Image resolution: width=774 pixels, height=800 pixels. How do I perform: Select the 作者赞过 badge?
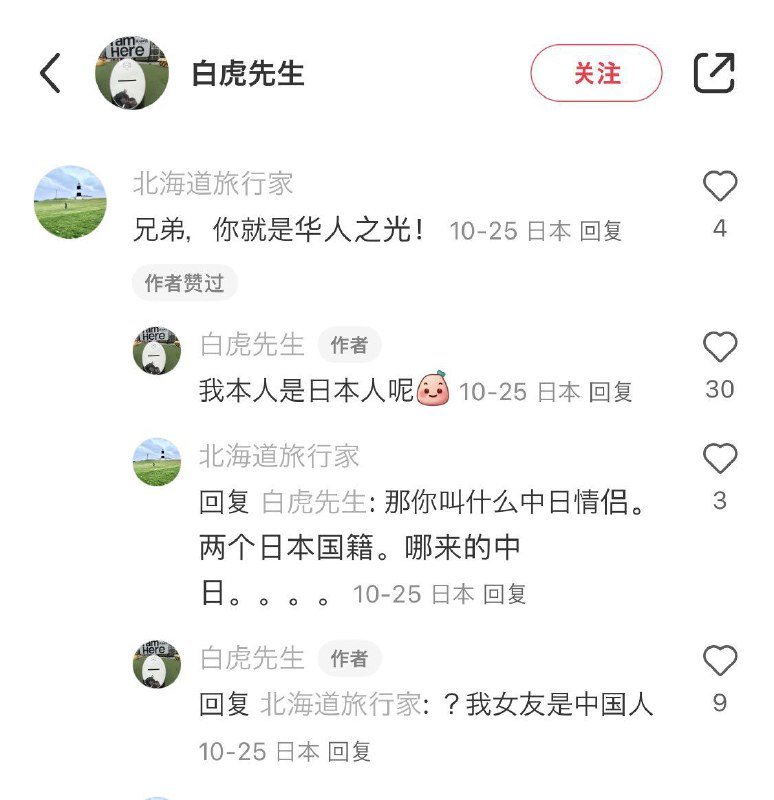tap(185, 283)
